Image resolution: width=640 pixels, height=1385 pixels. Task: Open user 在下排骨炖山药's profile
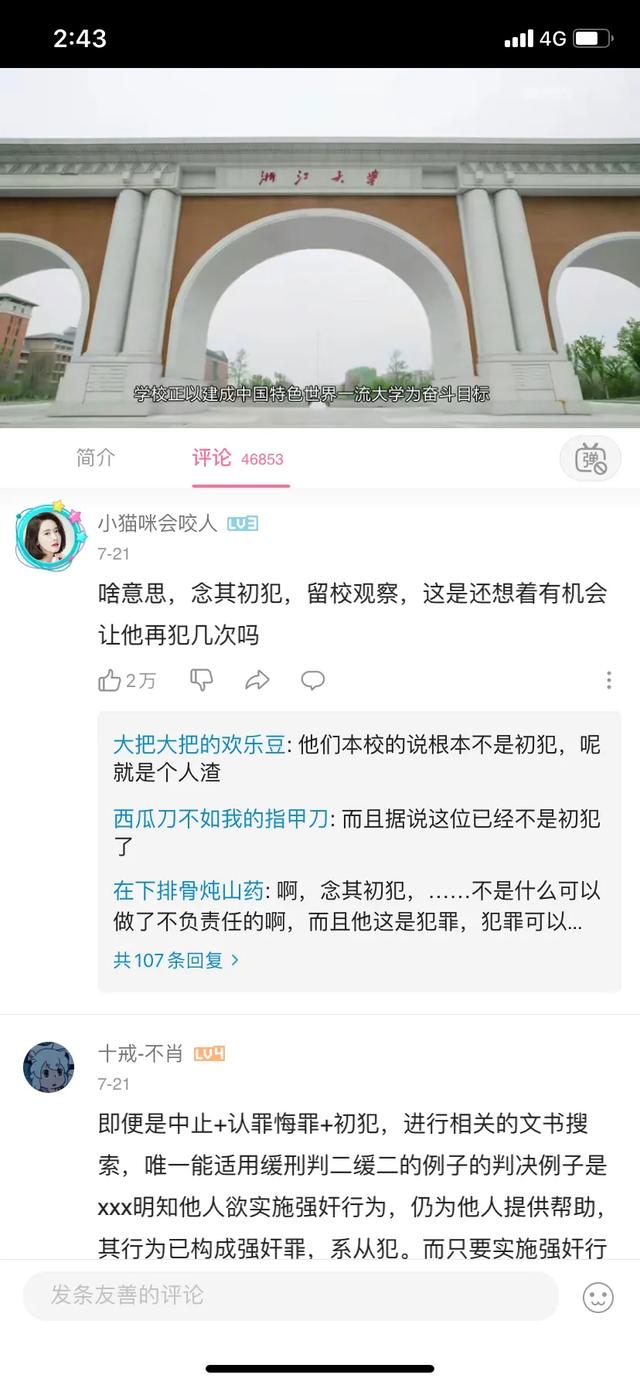(x=188, y=891)
